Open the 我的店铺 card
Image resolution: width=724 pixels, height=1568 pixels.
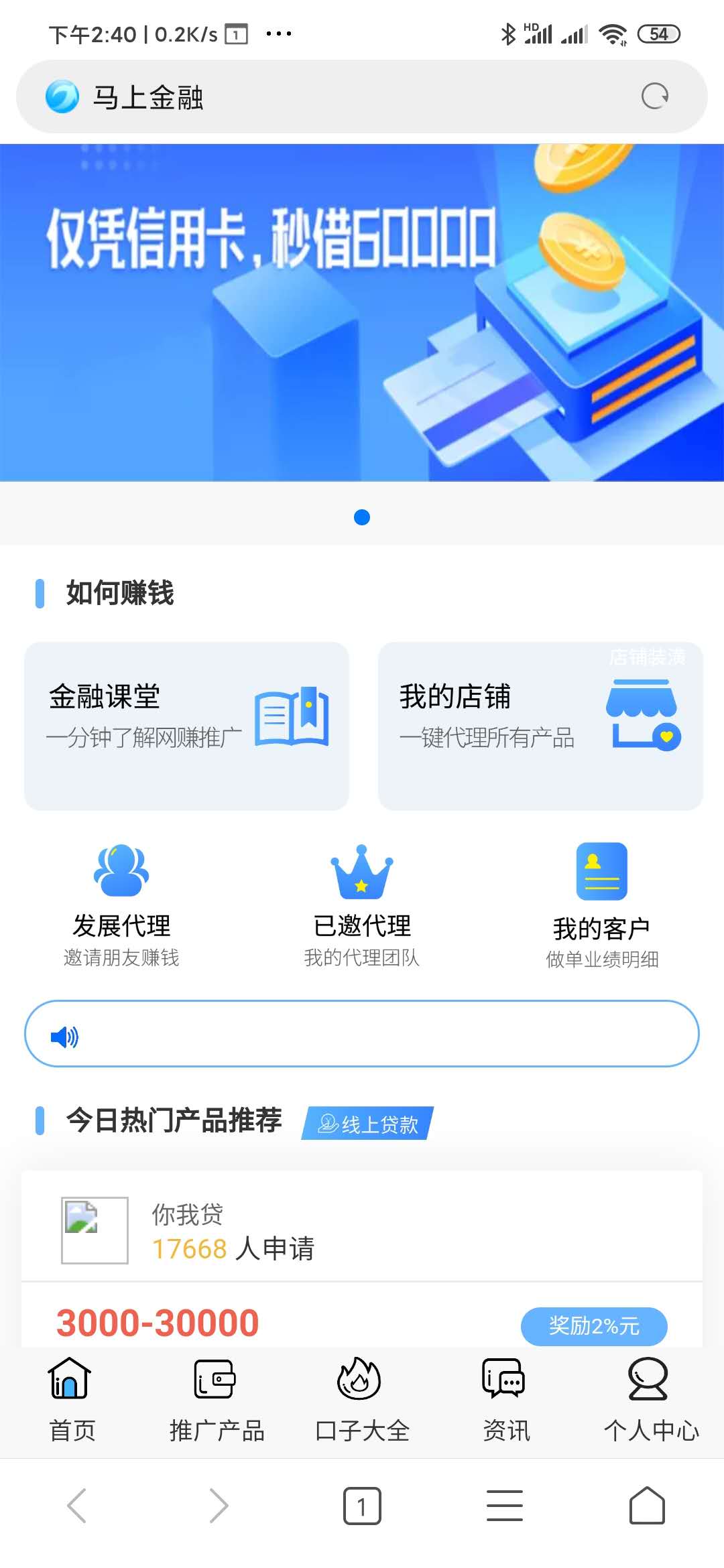(540, 726)
